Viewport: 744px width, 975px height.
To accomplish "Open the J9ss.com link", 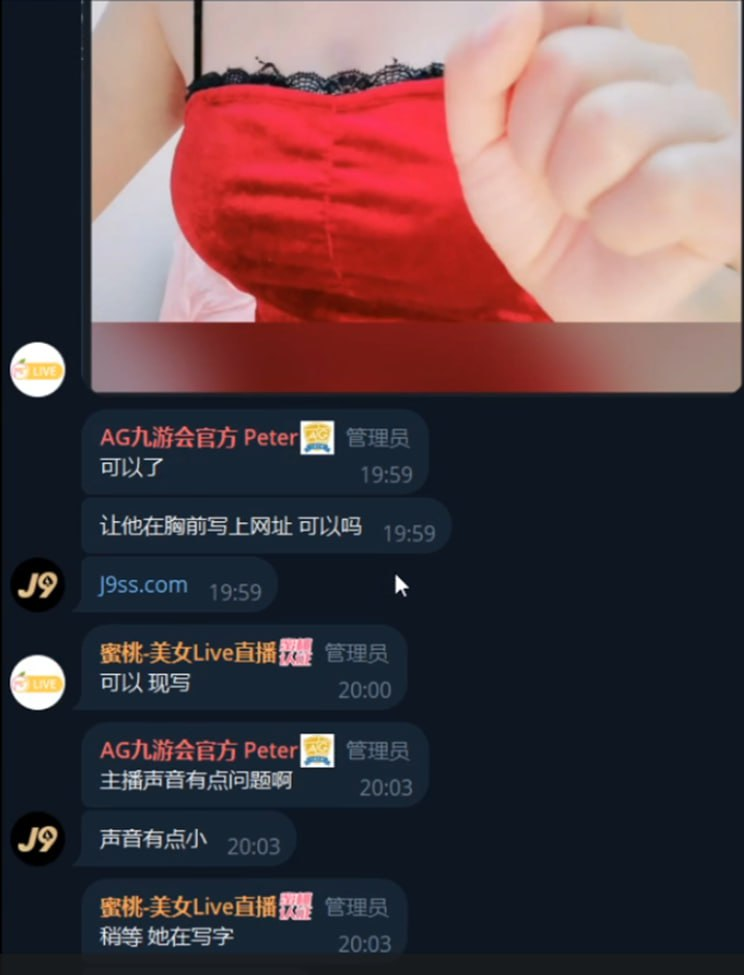I will (x=143, y=585).
